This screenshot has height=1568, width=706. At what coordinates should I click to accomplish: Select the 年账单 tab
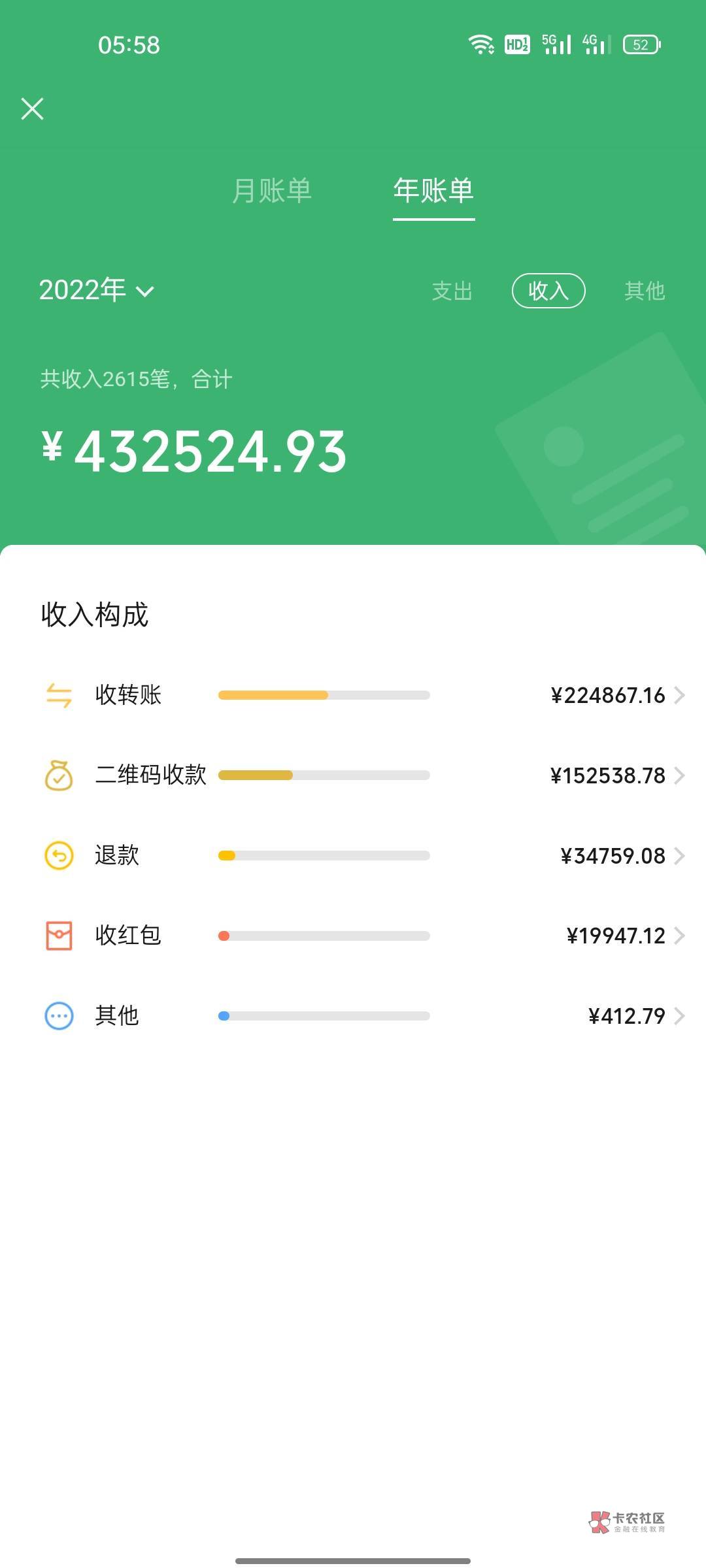433,191
